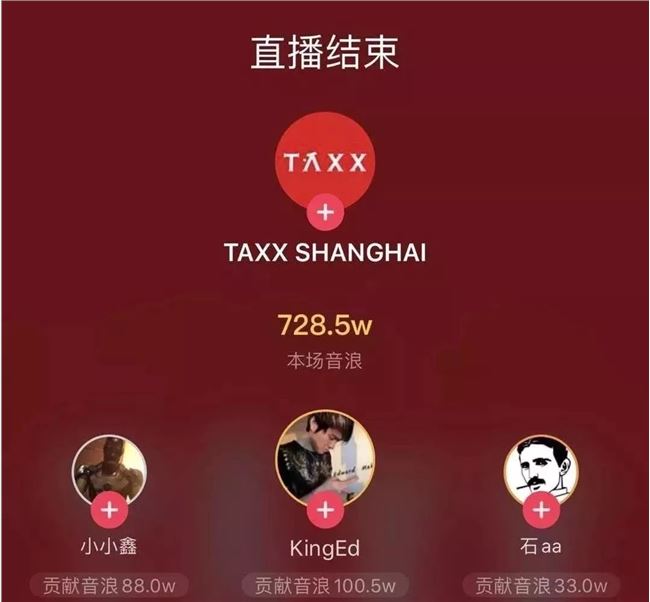Follow contributor KingEd
This screenshot has width=650, height=602.
[324, 509]
